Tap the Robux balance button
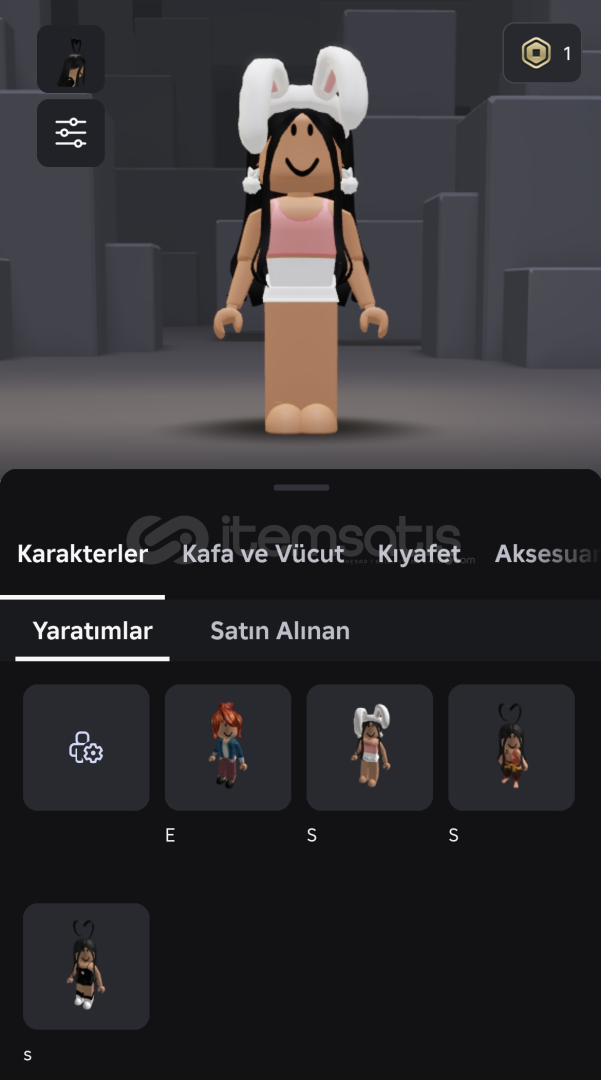Viewport: 601px width, 1080px height. 542,53
